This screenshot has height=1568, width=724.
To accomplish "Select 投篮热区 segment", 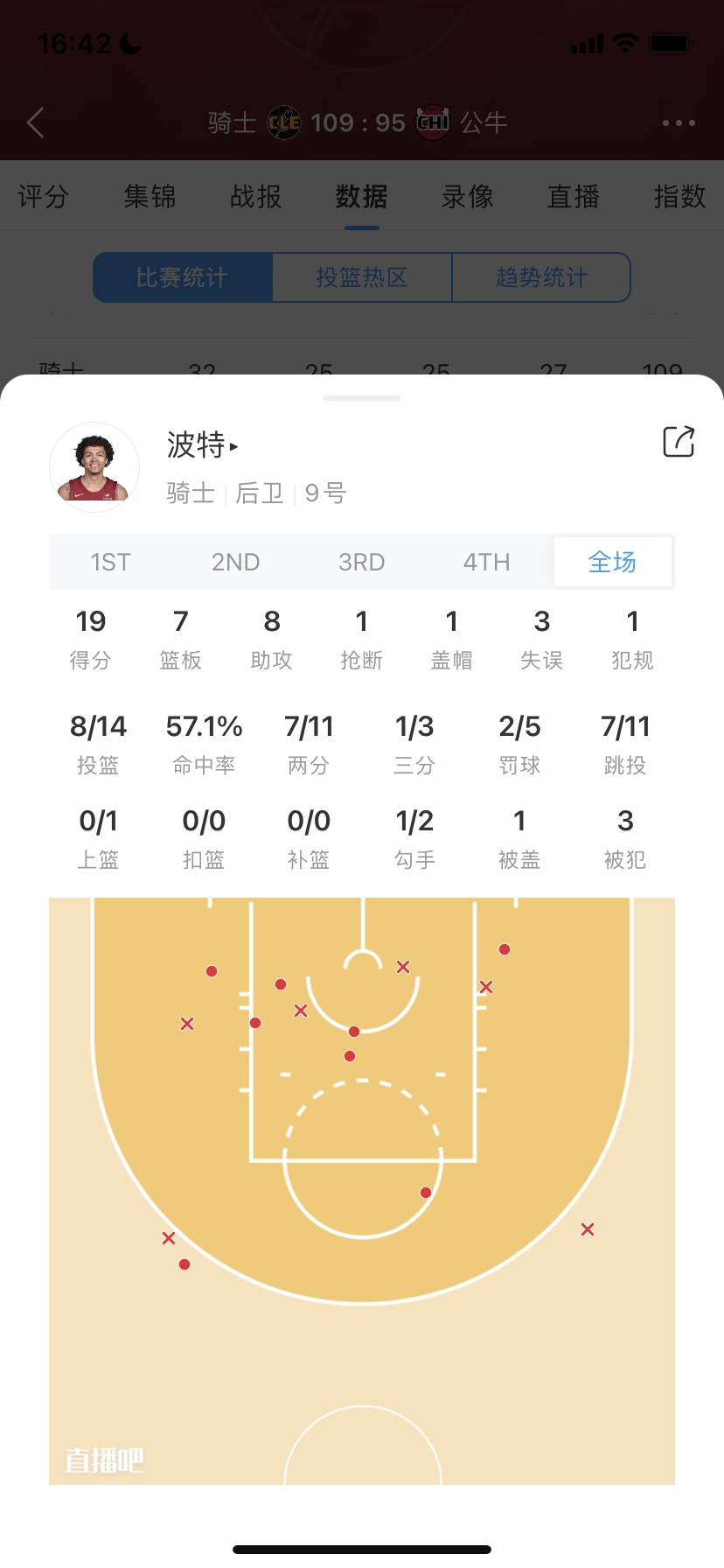I will (x=362, y=277).
